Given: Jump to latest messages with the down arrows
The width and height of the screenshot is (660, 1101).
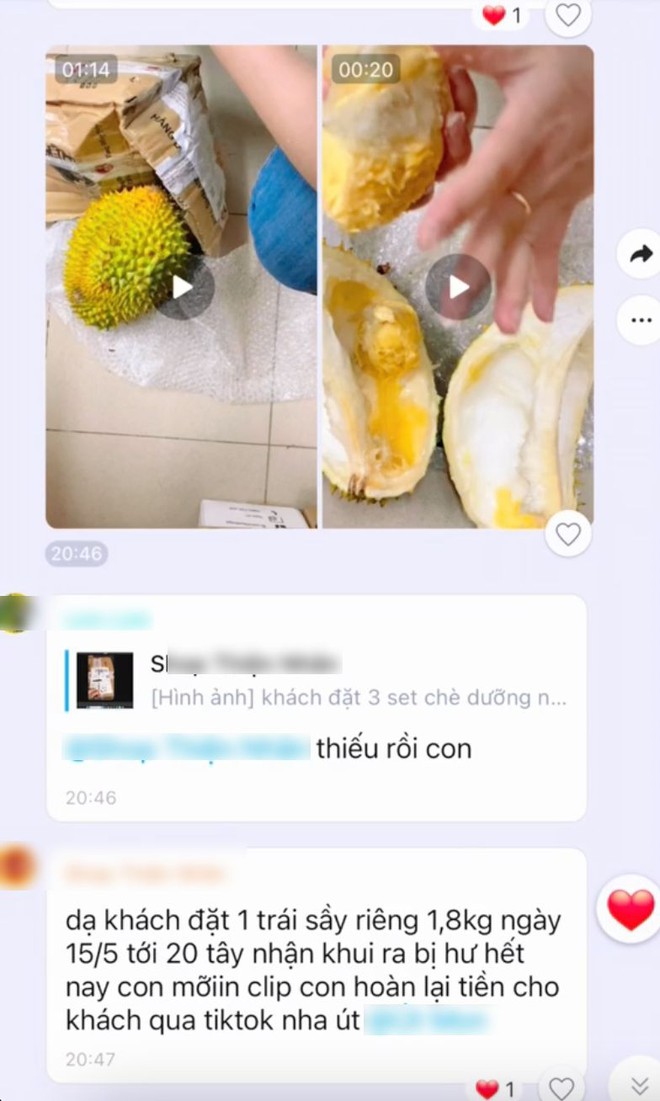Looking at the screenshot, I should coord(640,1085).
